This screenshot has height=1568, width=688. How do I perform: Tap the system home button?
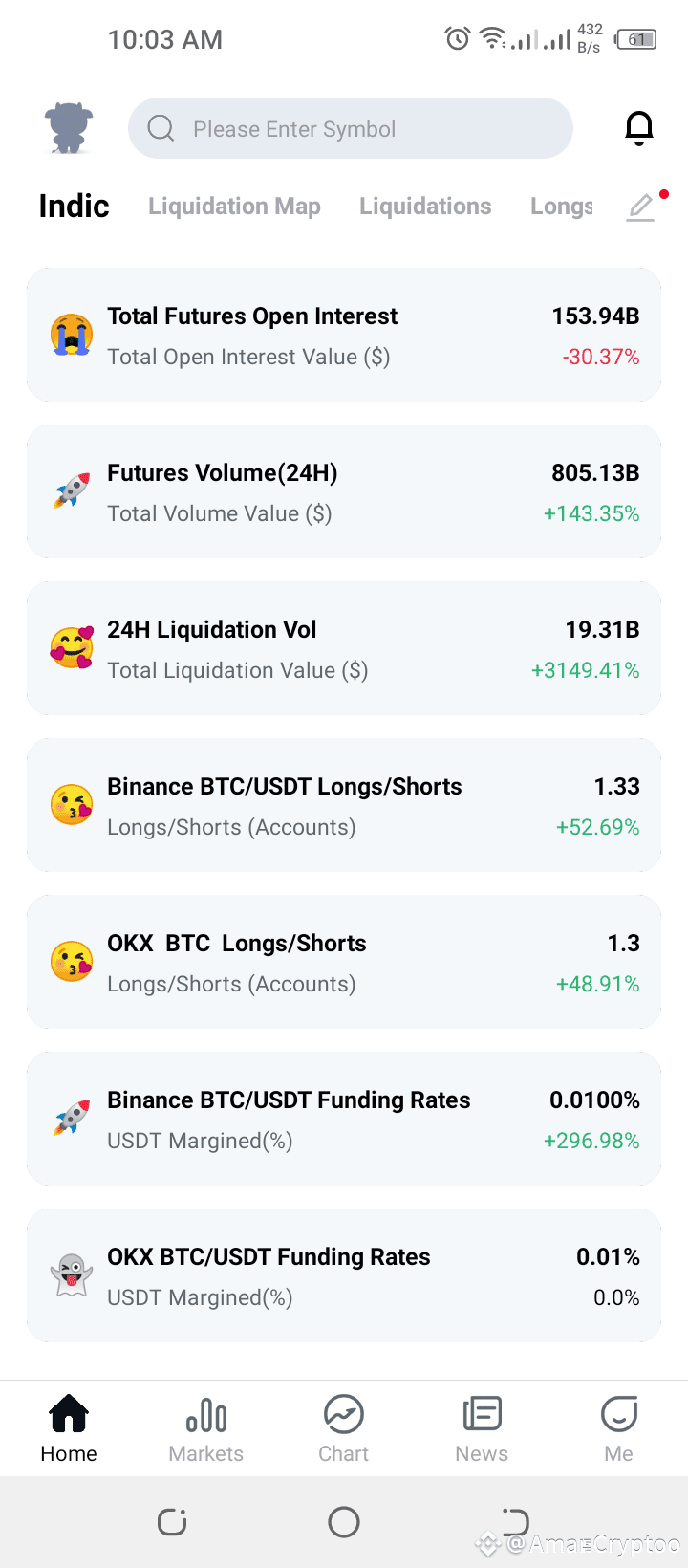tap(344, 1521)
